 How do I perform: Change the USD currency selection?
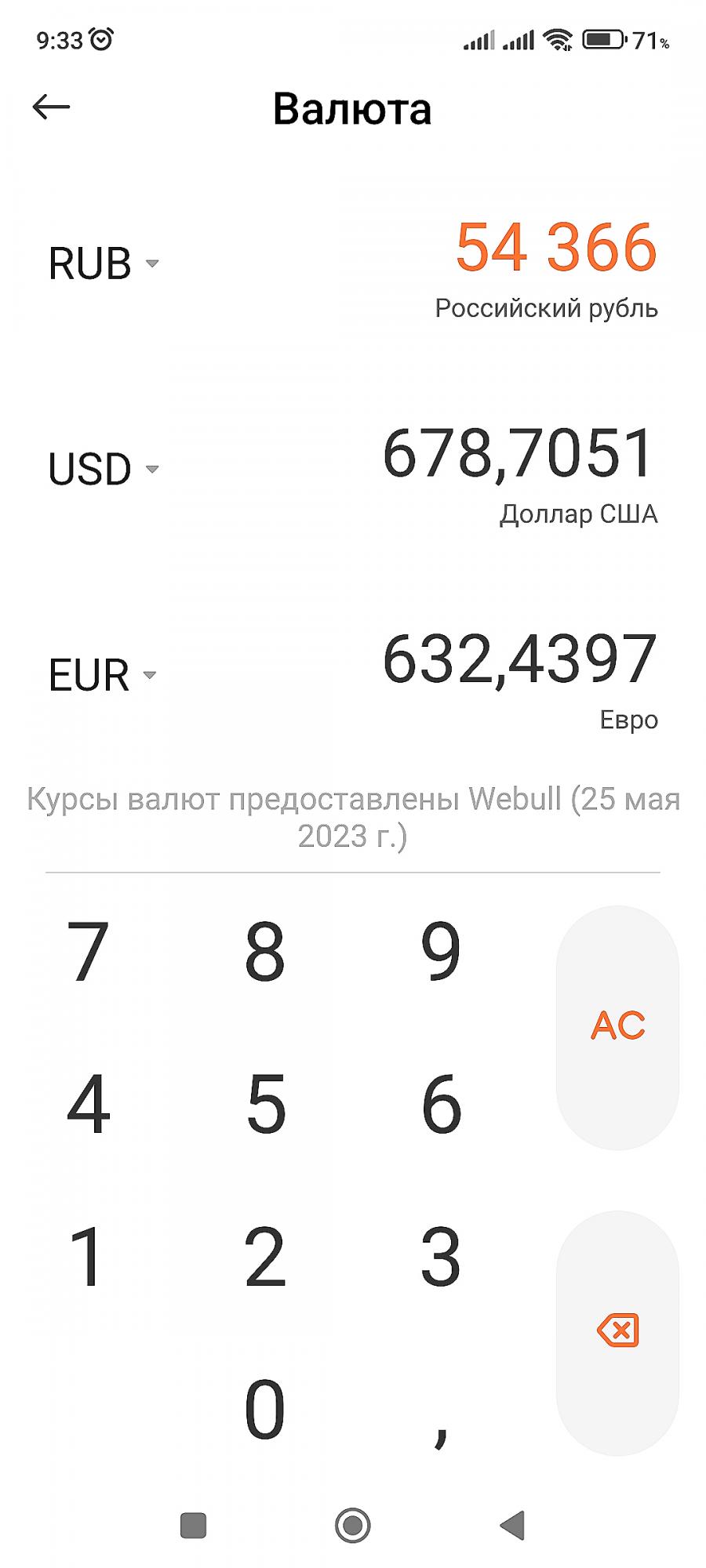104,469
